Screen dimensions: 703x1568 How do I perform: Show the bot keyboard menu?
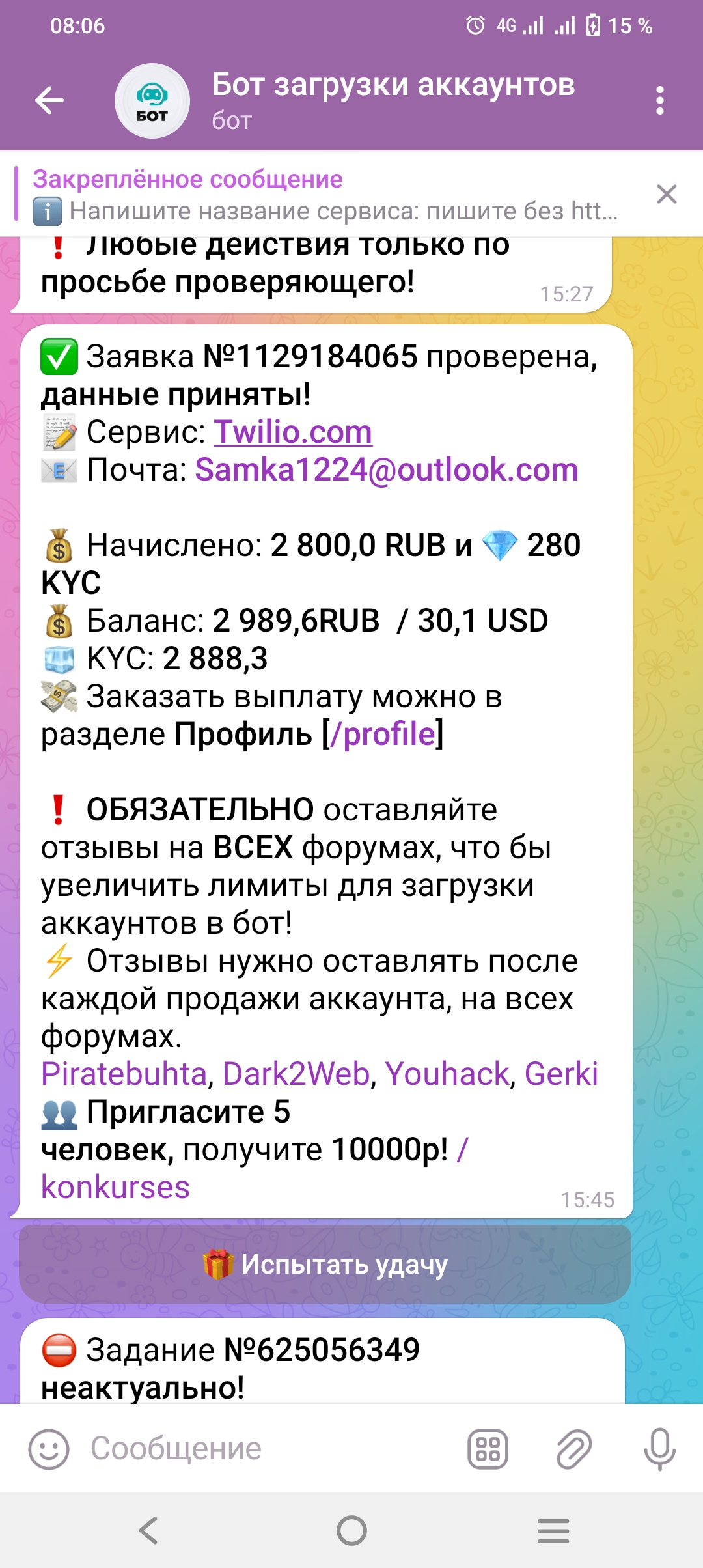click(x=488, y=1449)
